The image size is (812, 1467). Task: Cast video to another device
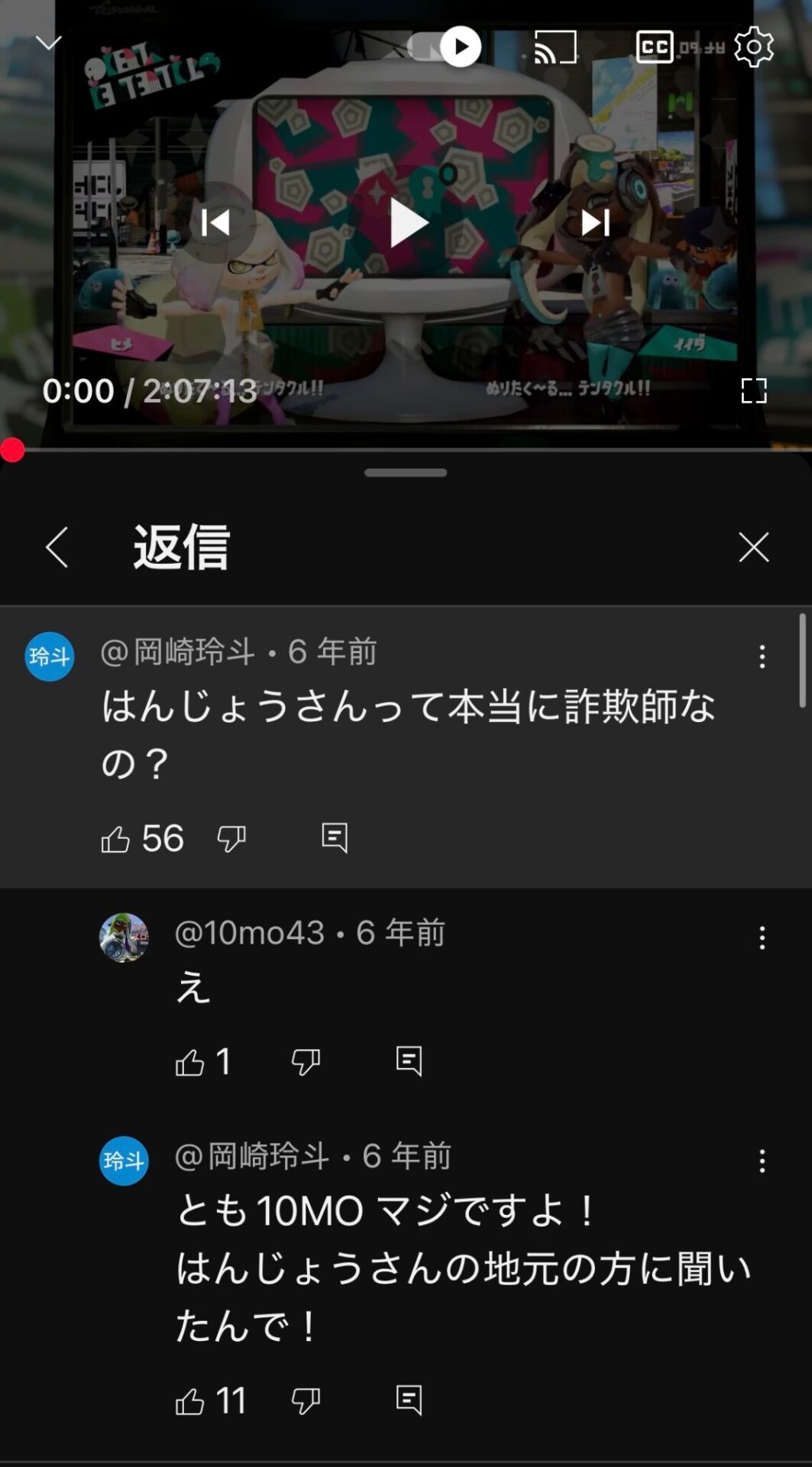(555, 47)
